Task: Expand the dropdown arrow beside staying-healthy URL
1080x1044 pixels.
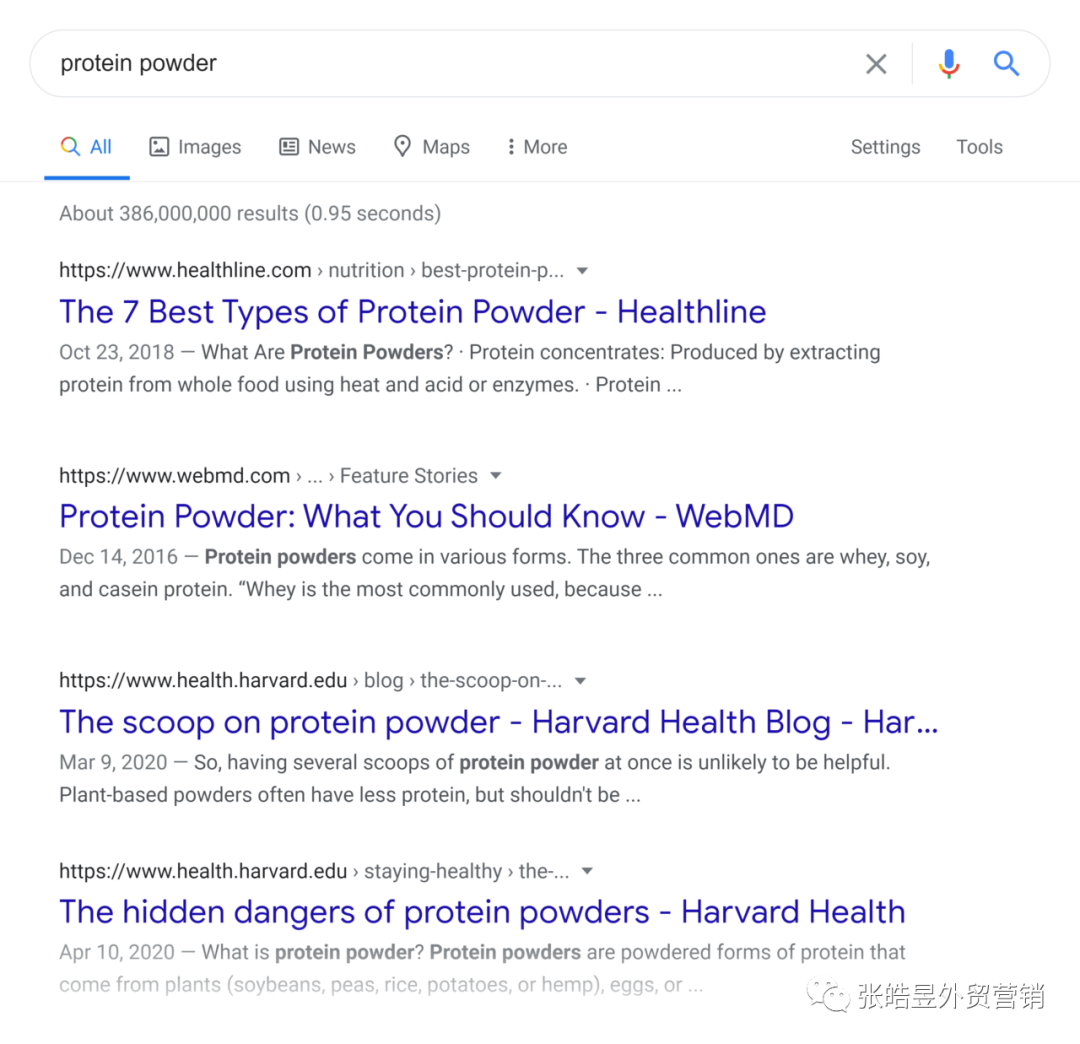Action: click(587, 871)
